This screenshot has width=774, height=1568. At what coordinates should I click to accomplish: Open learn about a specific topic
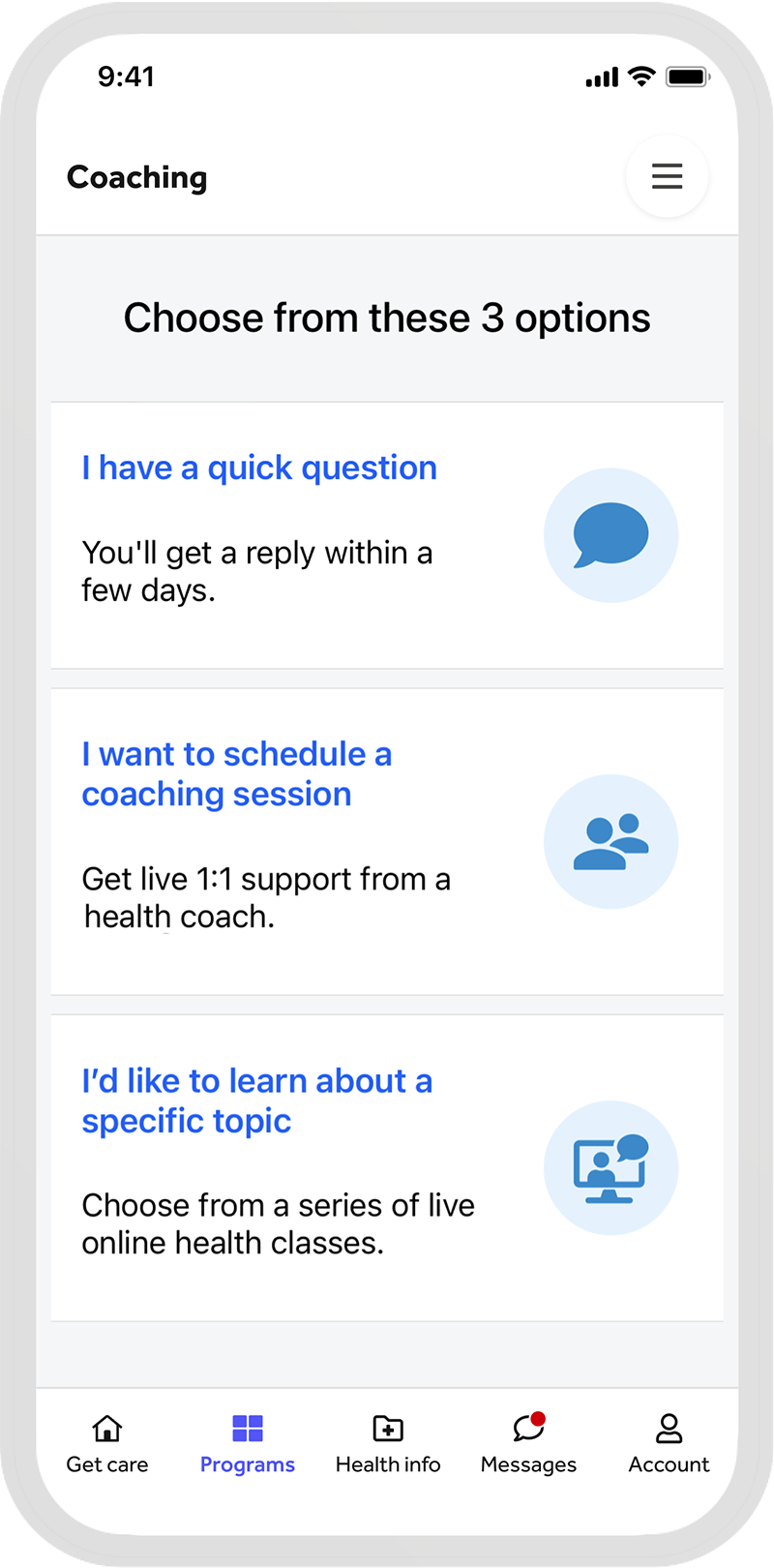click(256, 1101)
